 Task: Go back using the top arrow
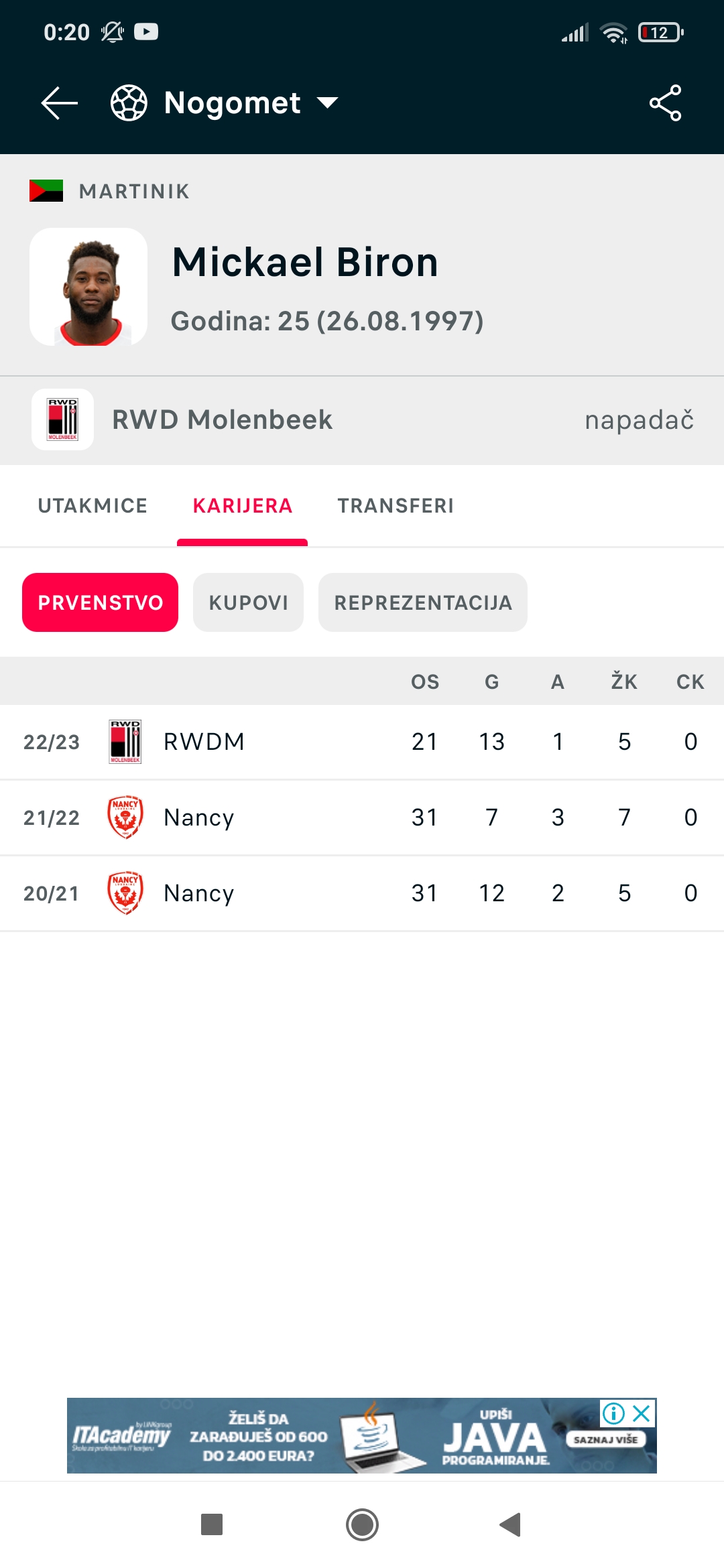(60, 103)
